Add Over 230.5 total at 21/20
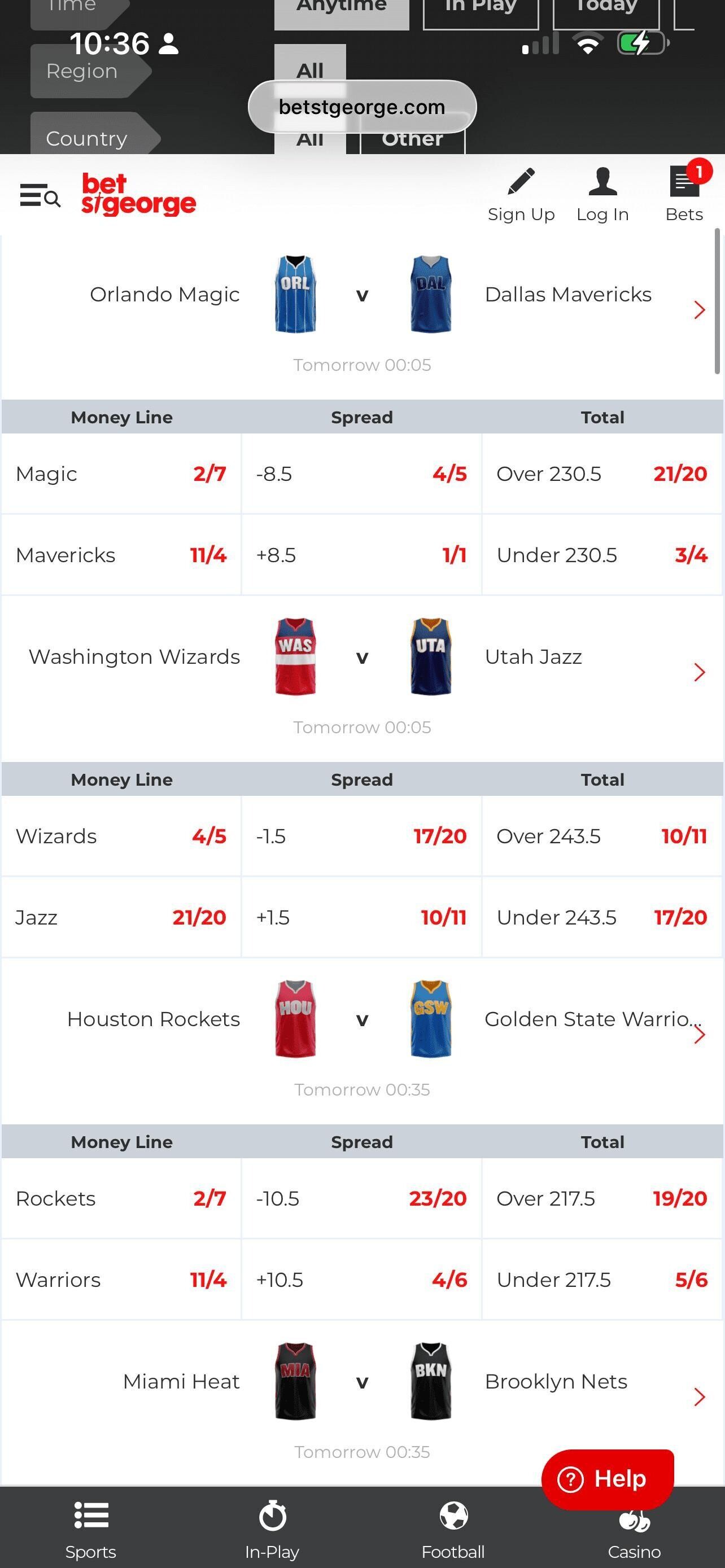 [601, 474]
